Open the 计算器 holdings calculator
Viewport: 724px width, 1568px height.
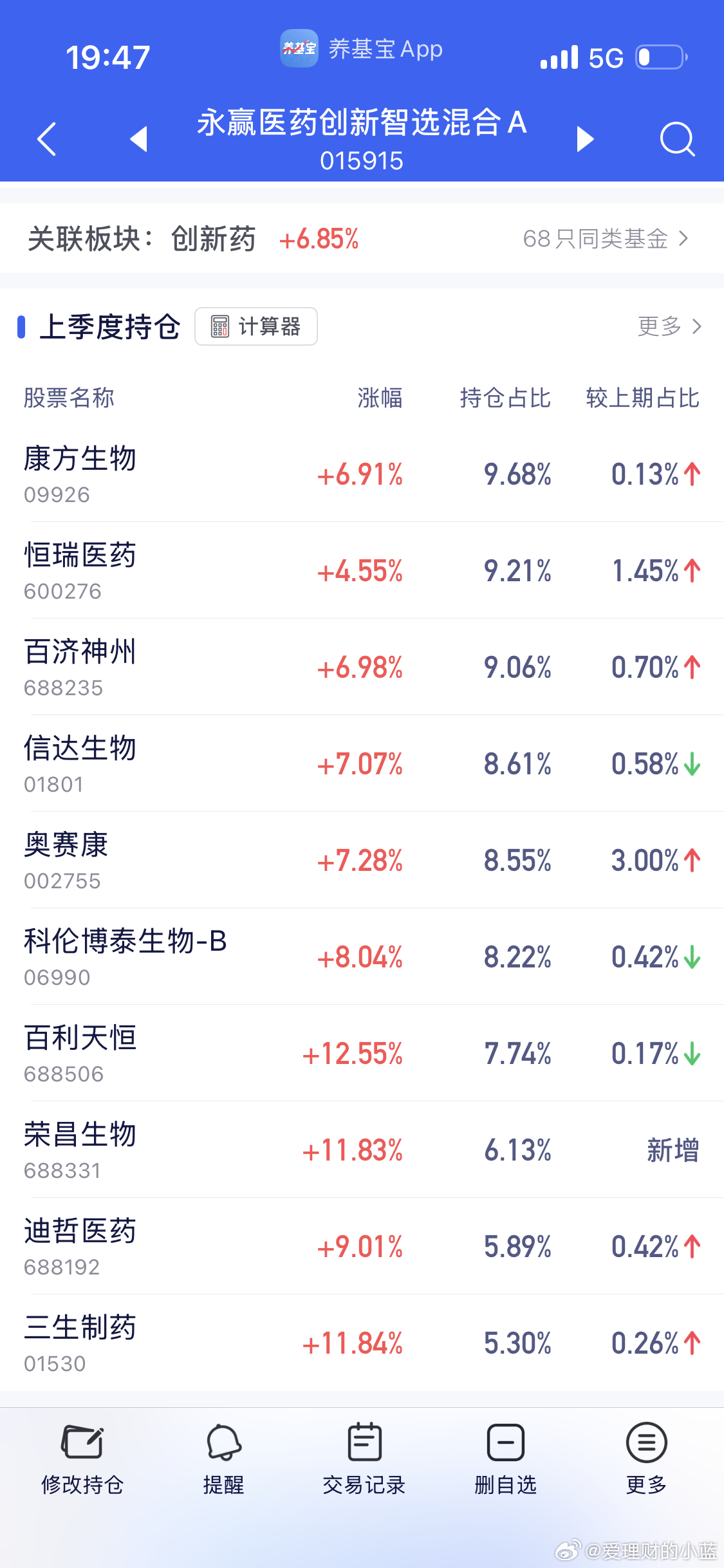[255, 326]
